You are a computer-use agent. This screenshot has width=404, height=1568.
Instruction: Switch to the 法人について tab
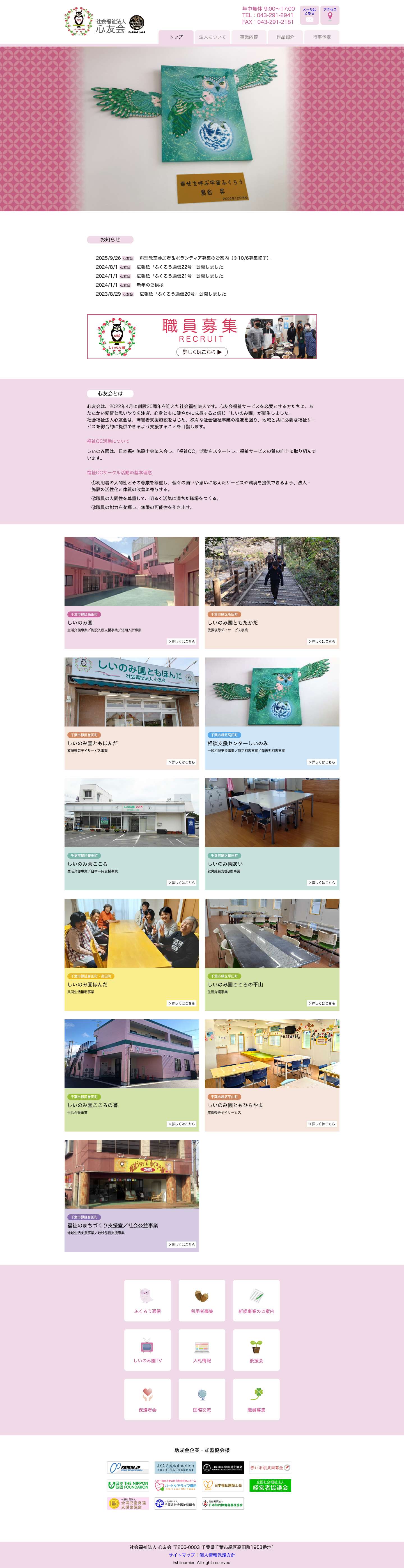pos(212,37)
